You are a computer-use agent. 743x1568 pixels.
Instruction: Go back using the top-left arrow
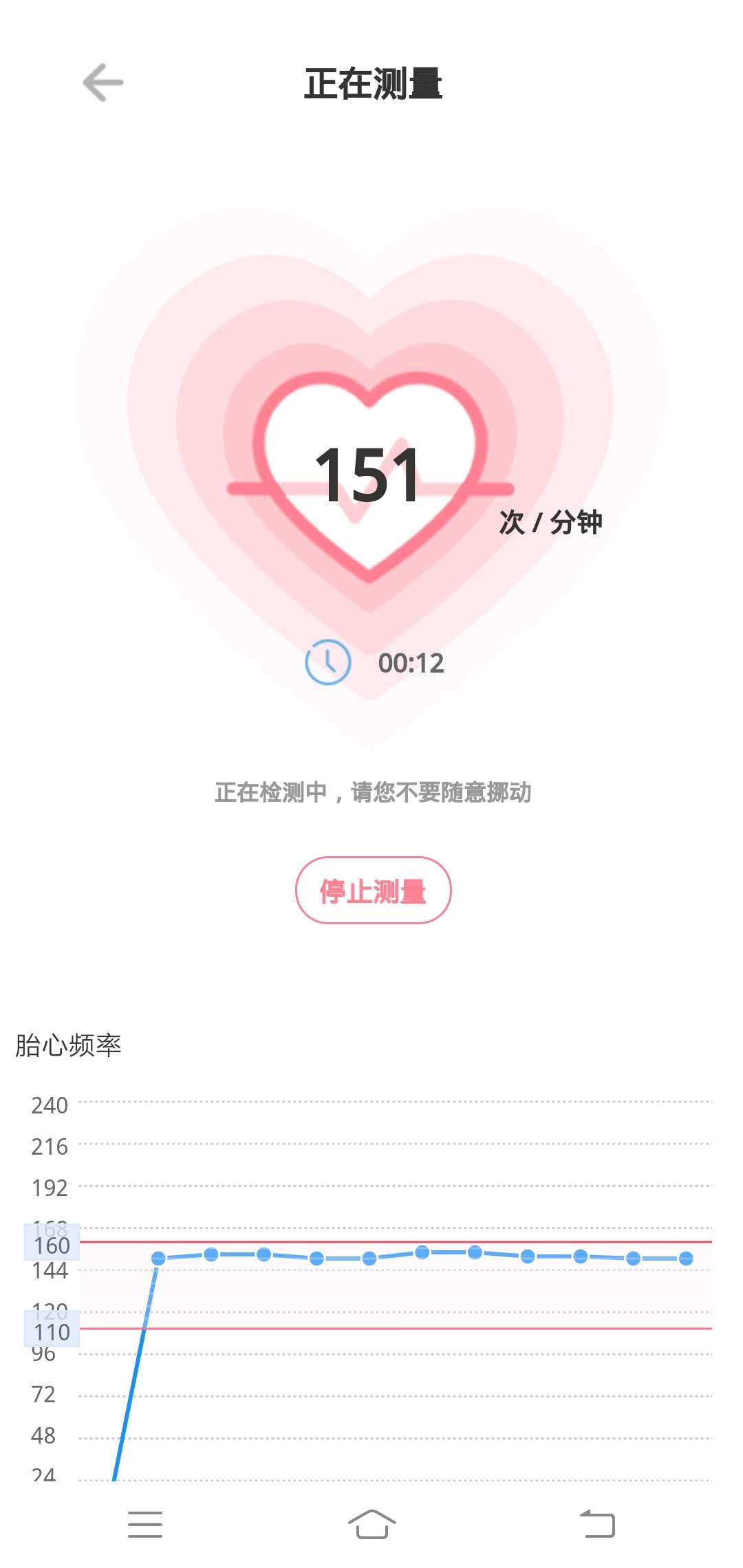click(x=103, y=83)
